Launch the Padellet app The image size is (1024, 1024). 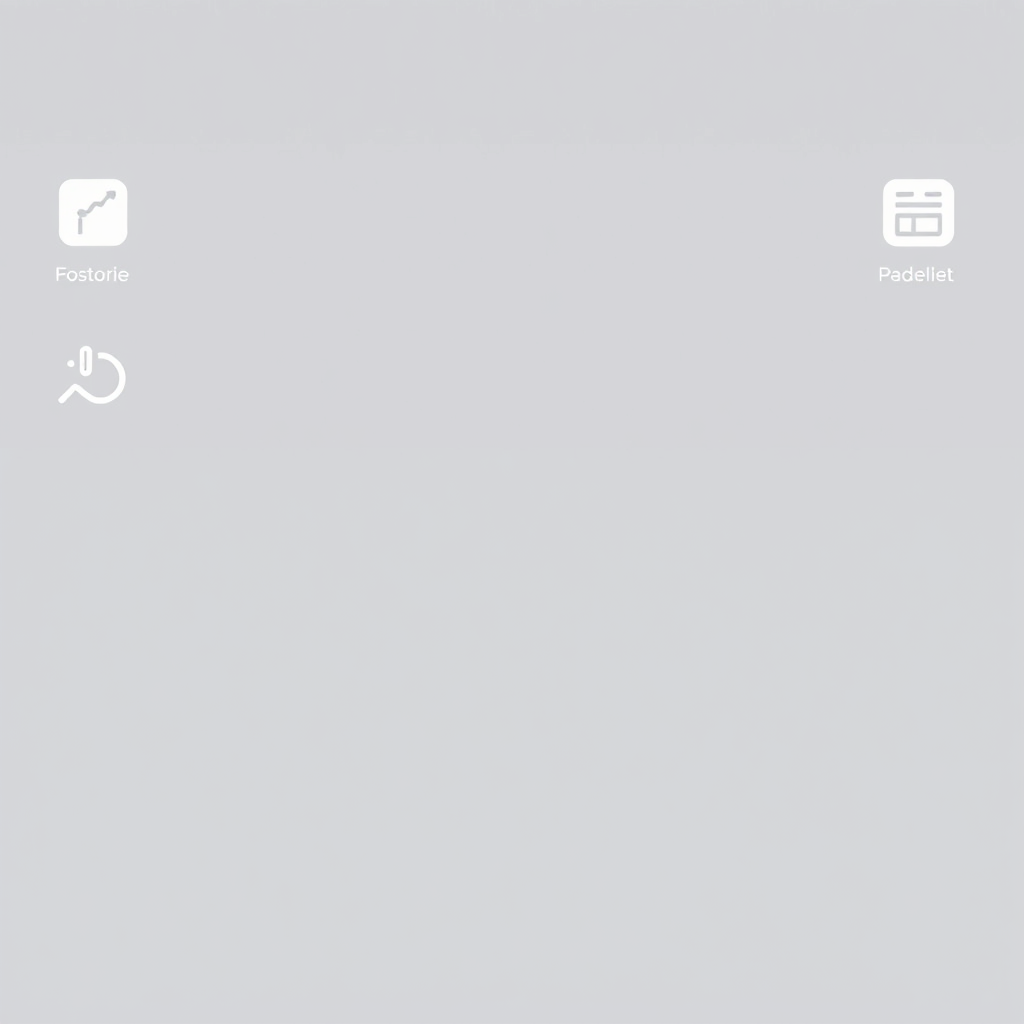[917, 212]
